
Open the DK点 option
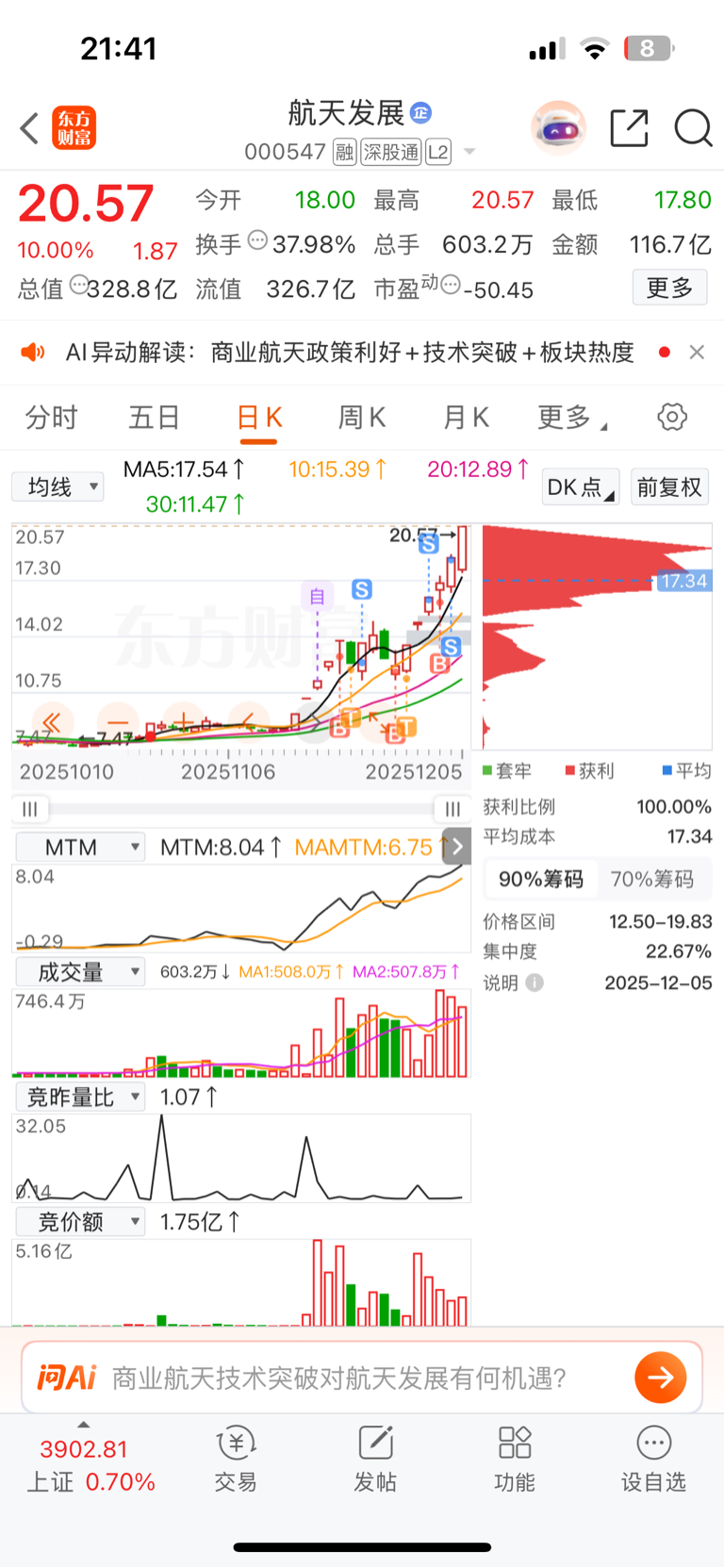(580, 487)
